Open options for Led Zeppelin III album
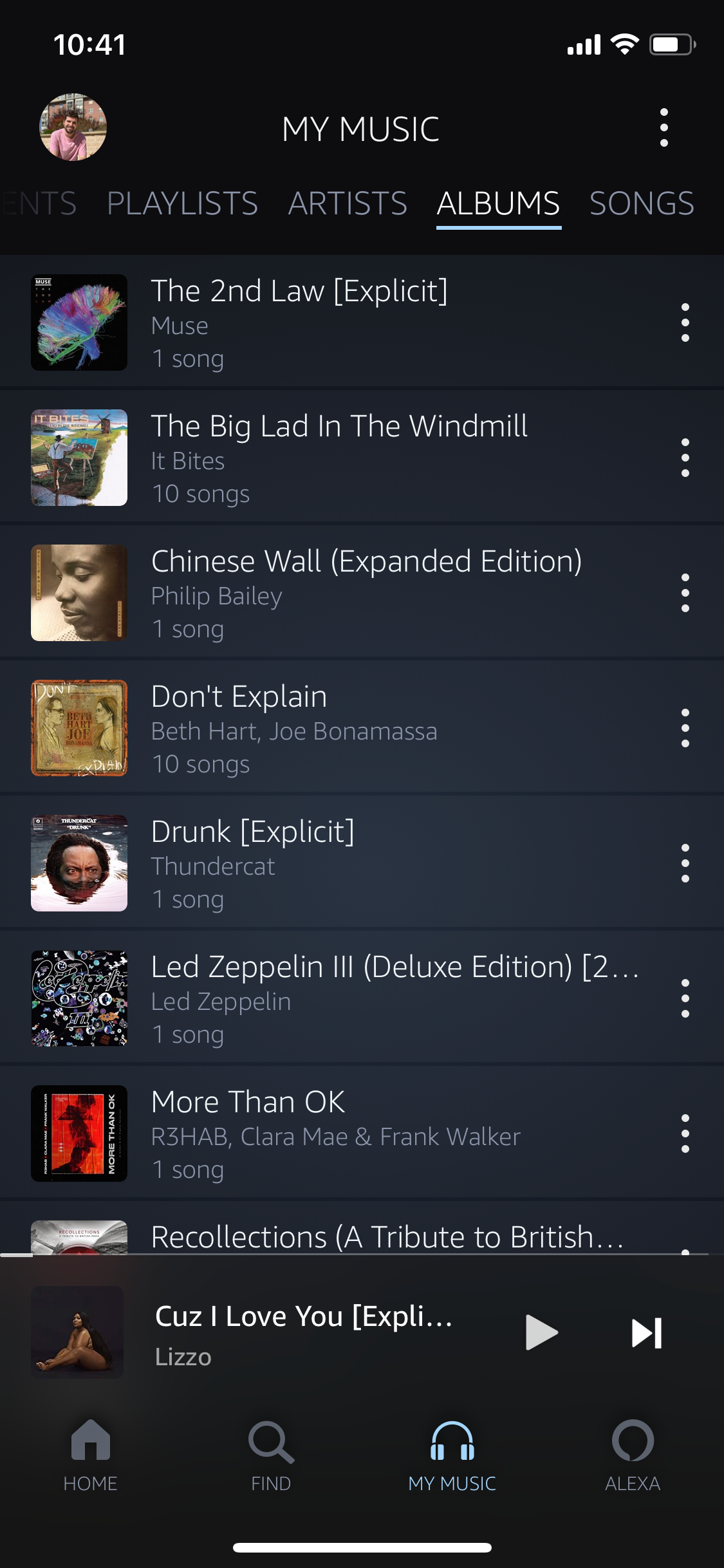Viewport: 724px width, 1568px height. pos(685,998)
